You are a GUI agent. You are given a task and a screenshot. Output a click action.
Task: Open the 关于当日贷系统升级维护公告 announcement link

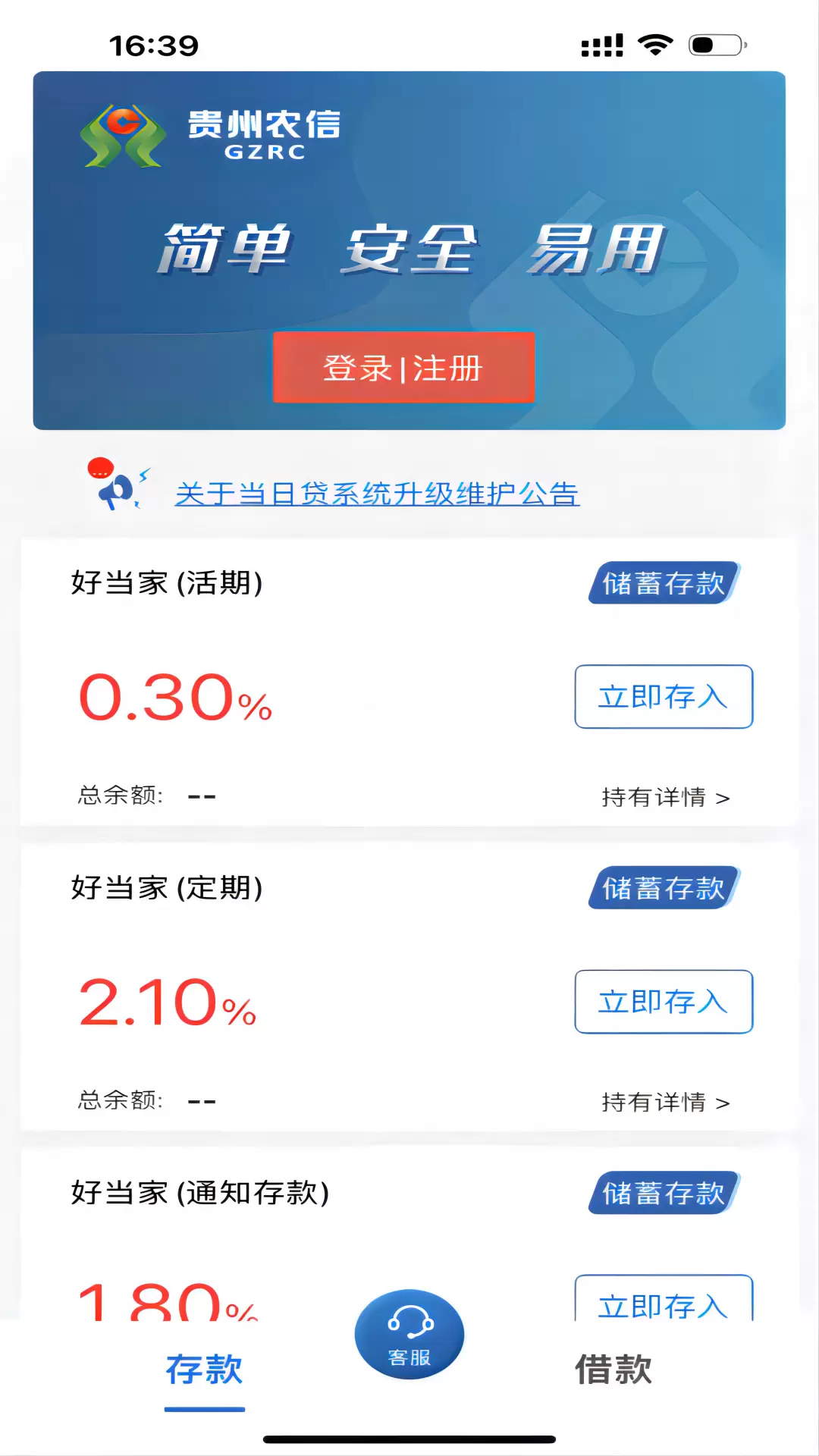[377, 494]
